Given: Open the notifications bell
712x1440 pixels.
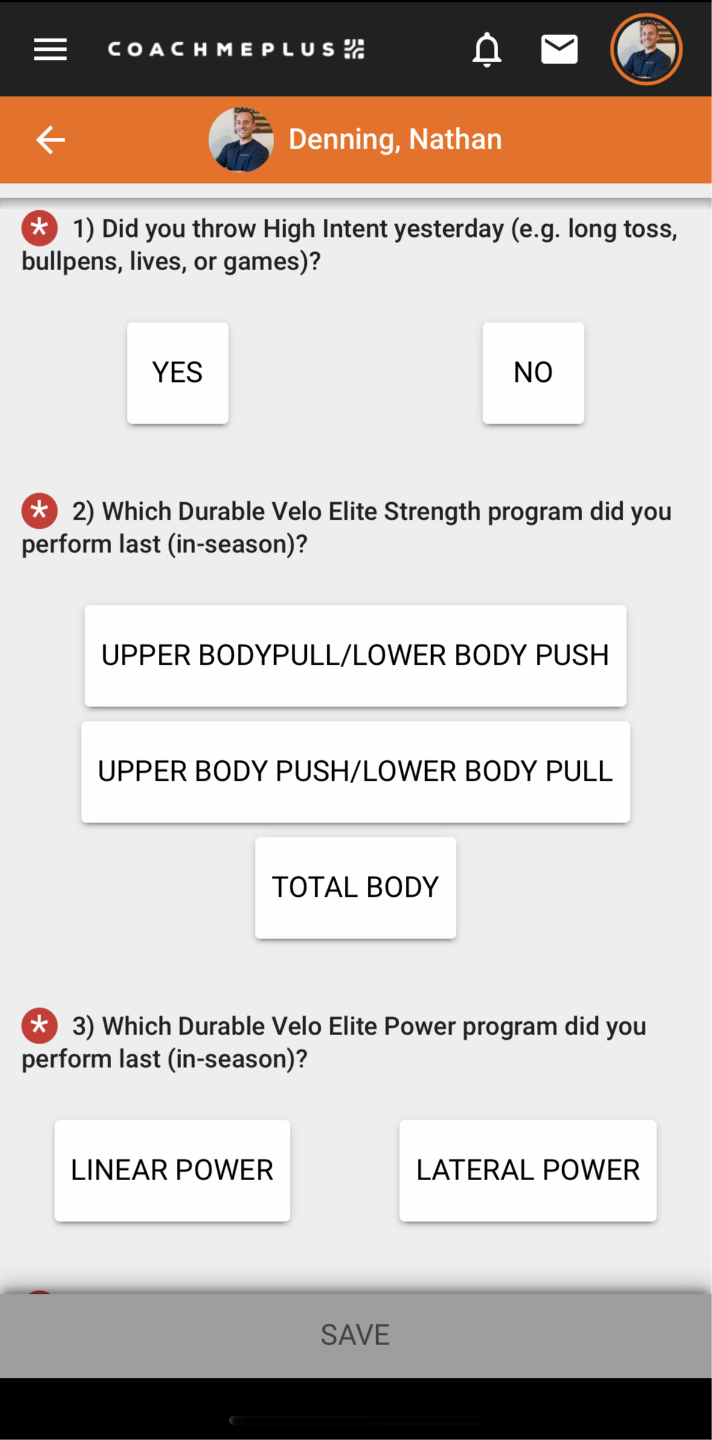Looking at the screenshot, I should 486,49.
